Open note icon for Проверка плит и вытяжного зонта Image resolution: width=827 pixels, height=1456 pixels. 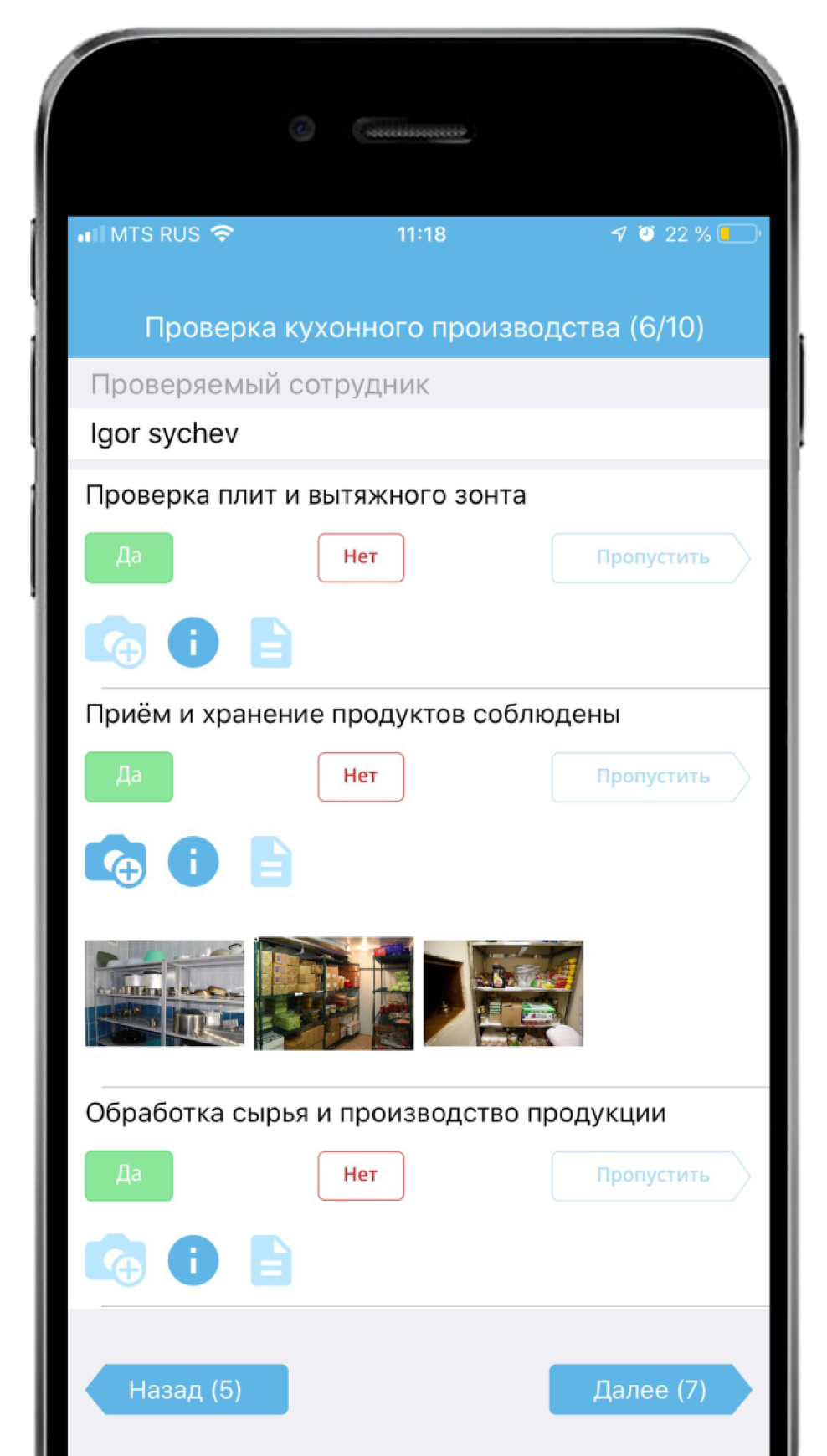(271, 642)
